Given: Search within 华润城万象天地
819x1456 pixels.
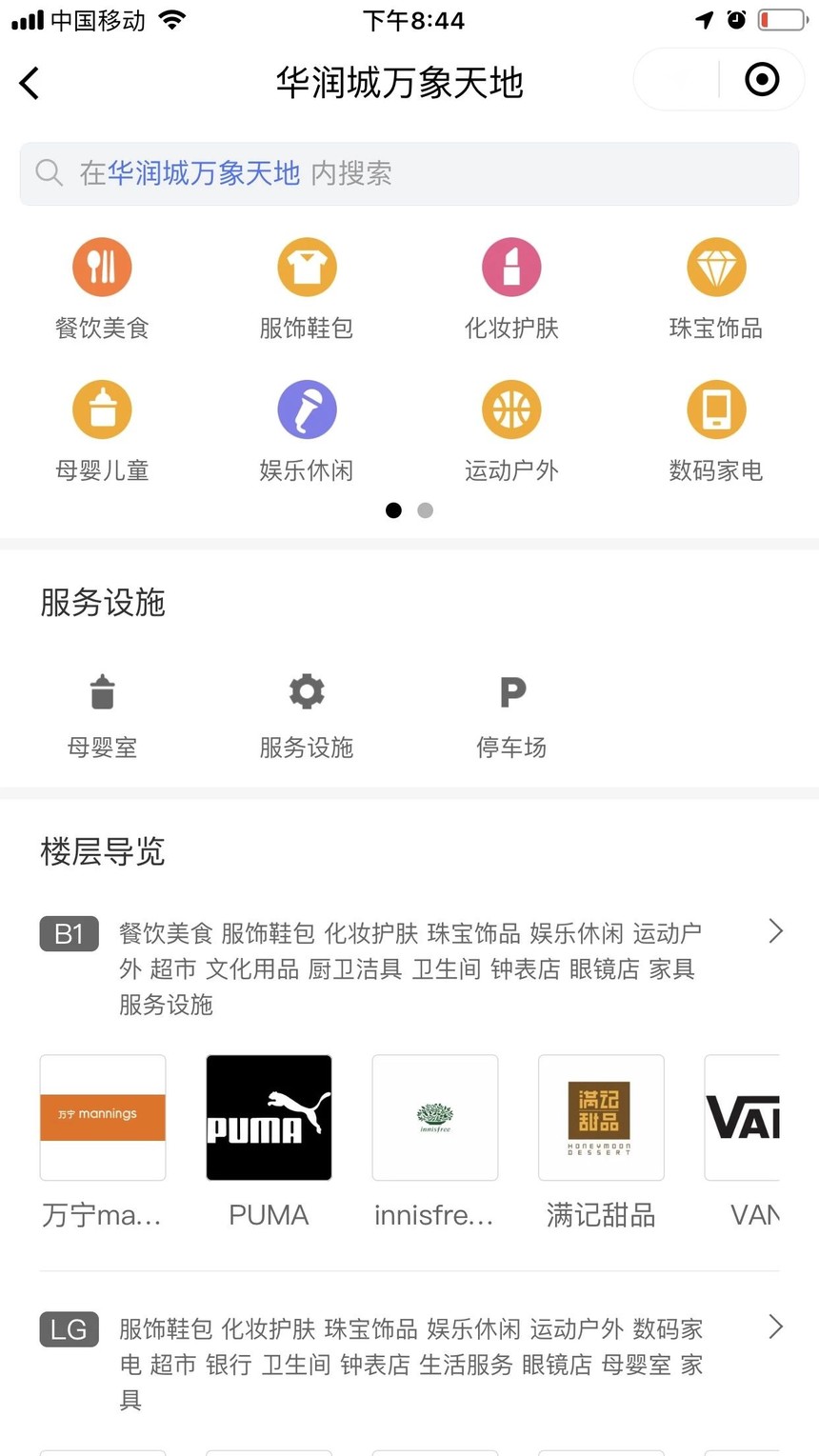Looking at the screenshot, I should pos(409,173).
